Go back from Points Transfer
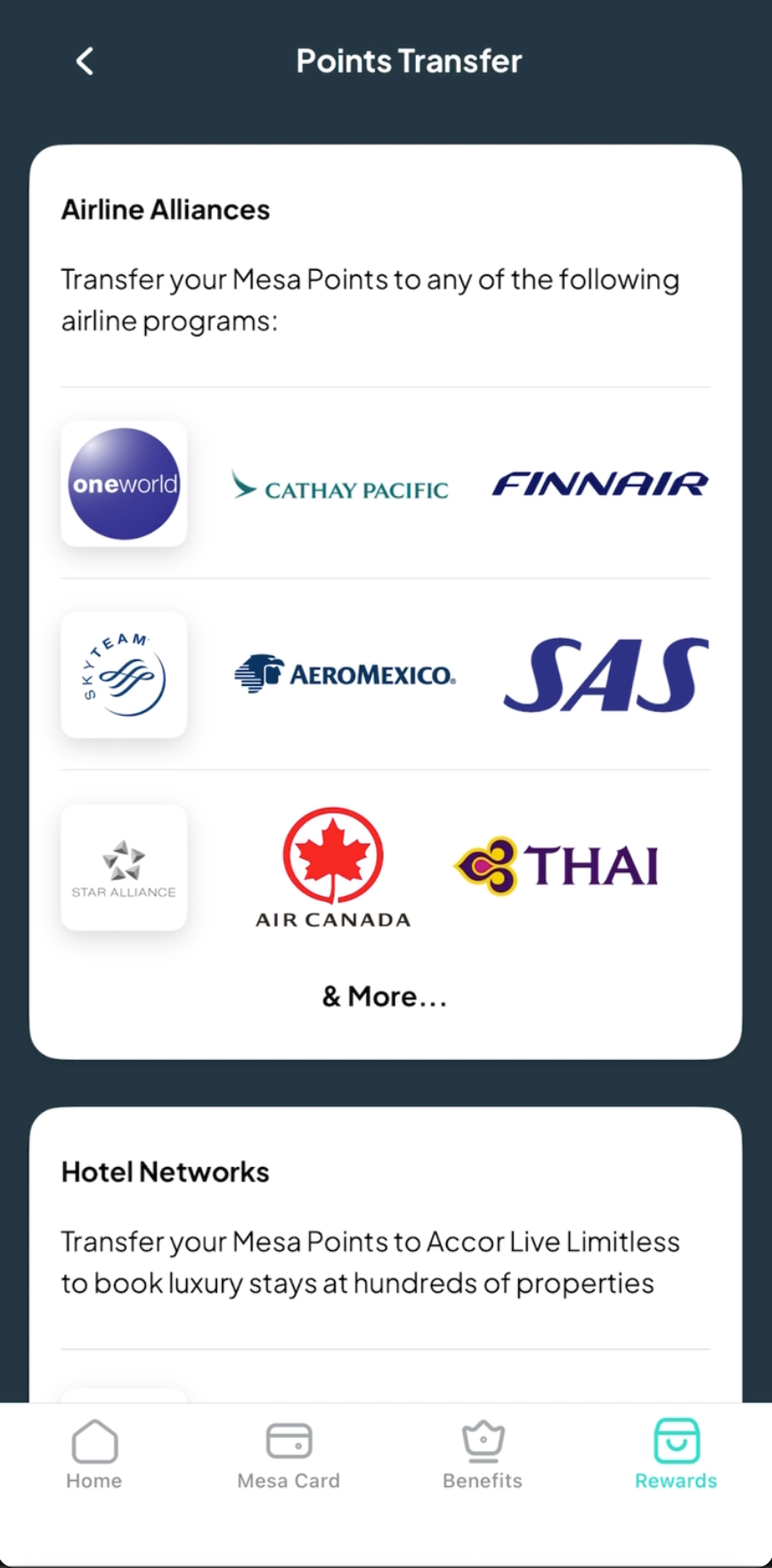The image size is (772, 1568). pyautogui.click(x=85, y=61)
